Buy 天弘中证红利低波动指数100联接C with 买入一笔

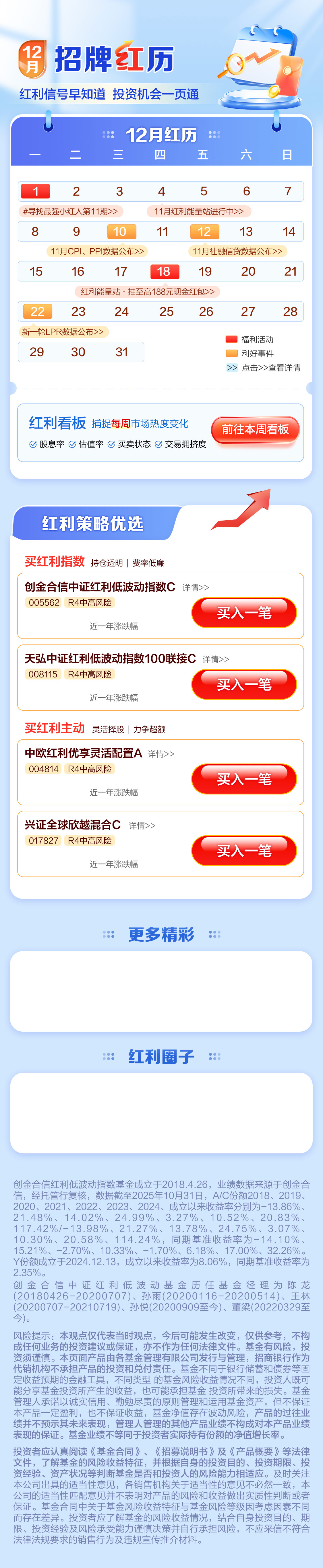pos(244,685)
